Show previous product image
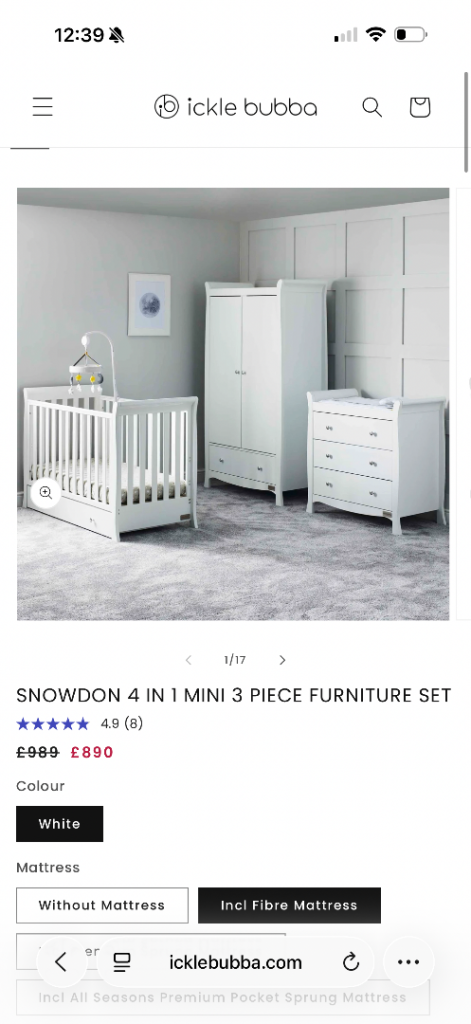This screenshot has height=1024, width=471. point(188,660)
